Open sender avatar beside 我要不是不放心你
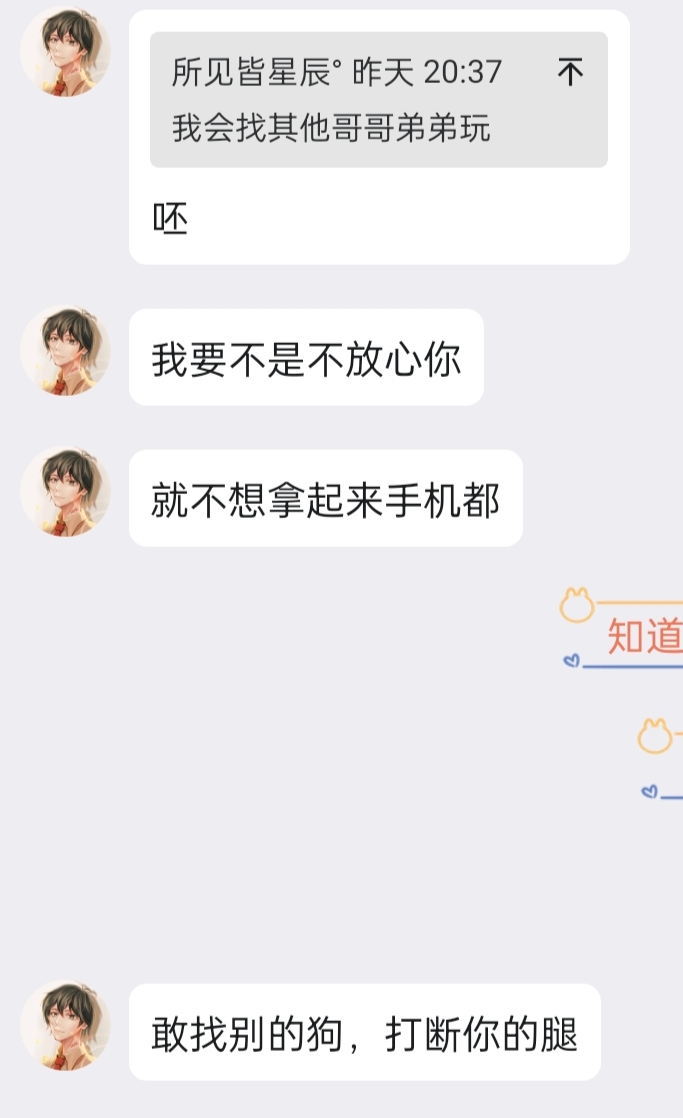Screen dimensions: 683x1118 pos(65,351)
